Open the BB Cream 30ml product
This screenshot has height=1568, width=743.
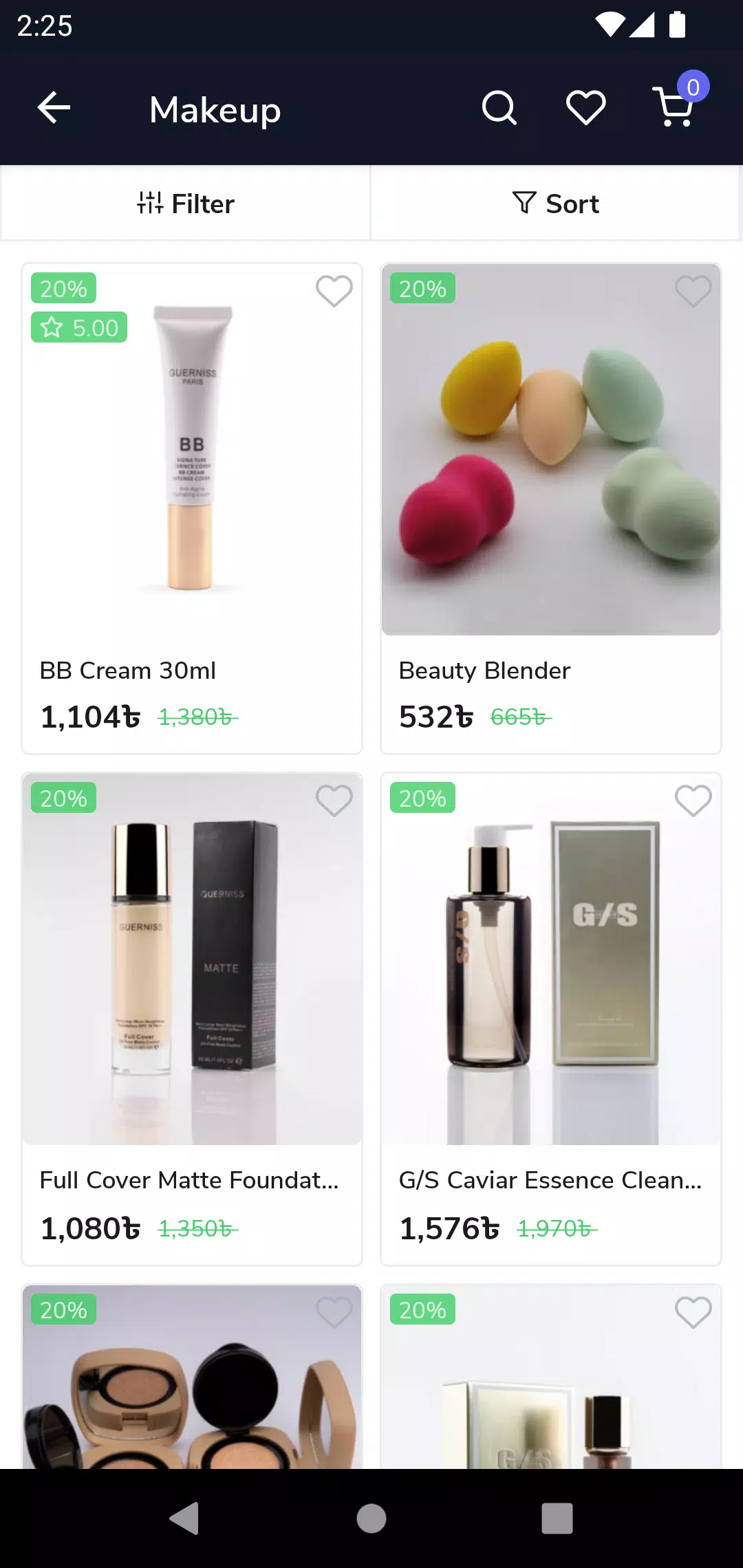tap(192, 481)
